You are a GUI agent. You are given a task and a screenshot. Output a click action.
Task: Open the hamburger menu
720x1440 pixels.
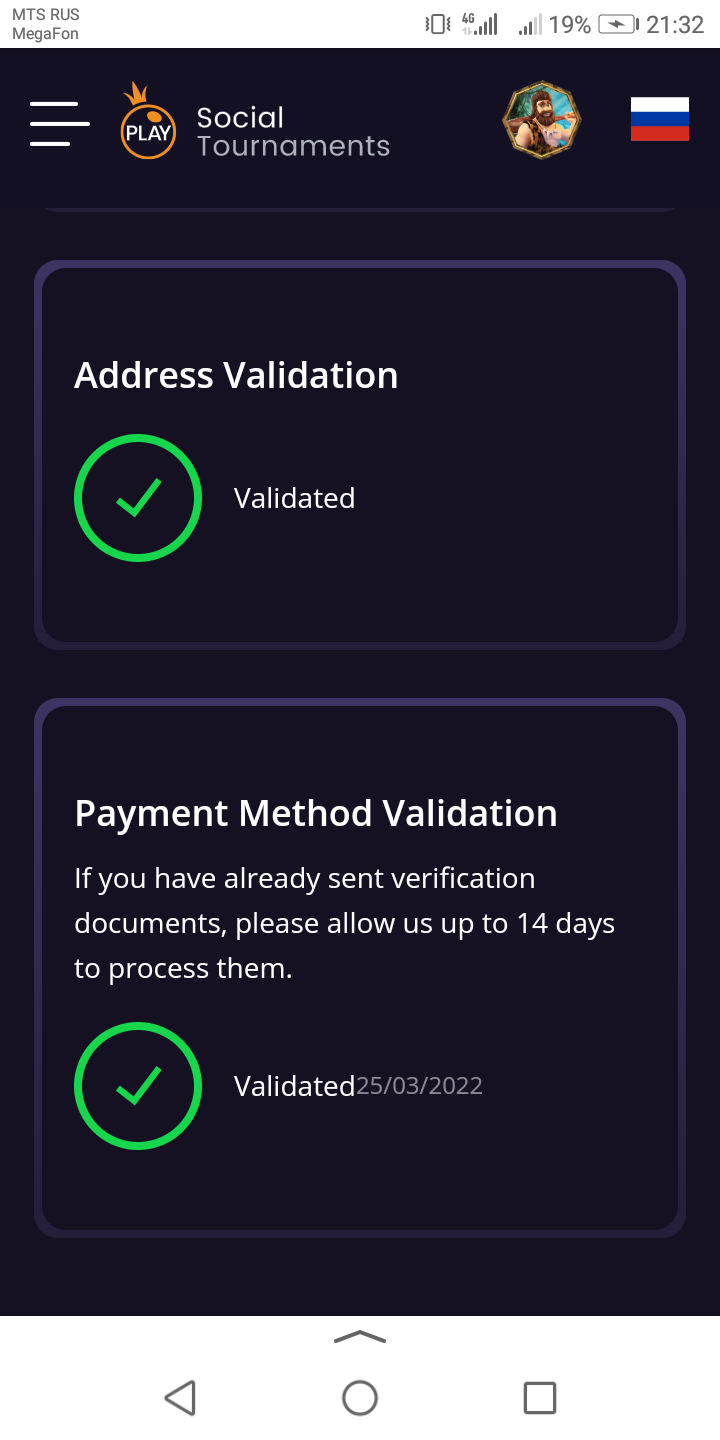coord(60,124)
